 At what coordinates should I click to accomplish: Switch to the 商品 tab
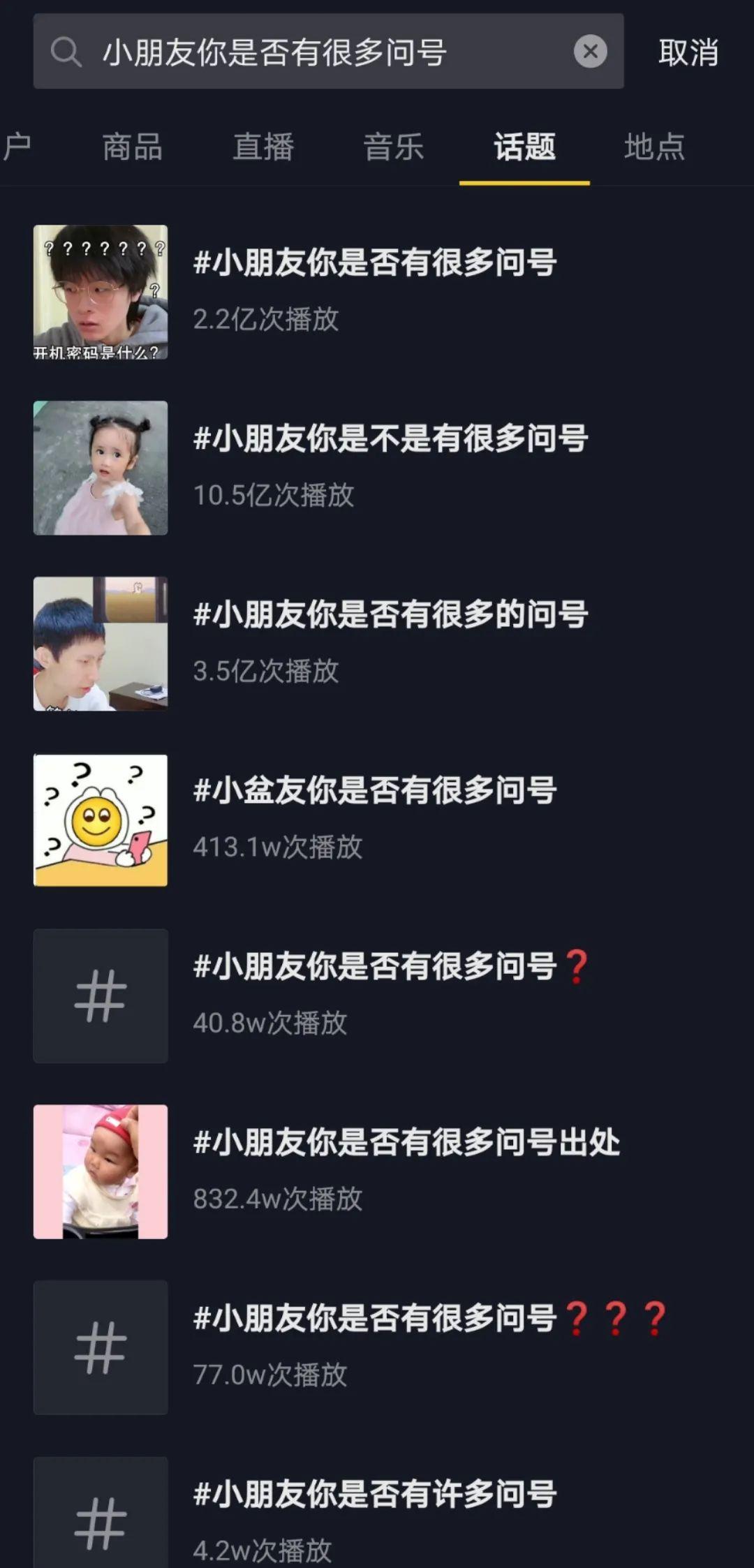click(x=133, y=147)
